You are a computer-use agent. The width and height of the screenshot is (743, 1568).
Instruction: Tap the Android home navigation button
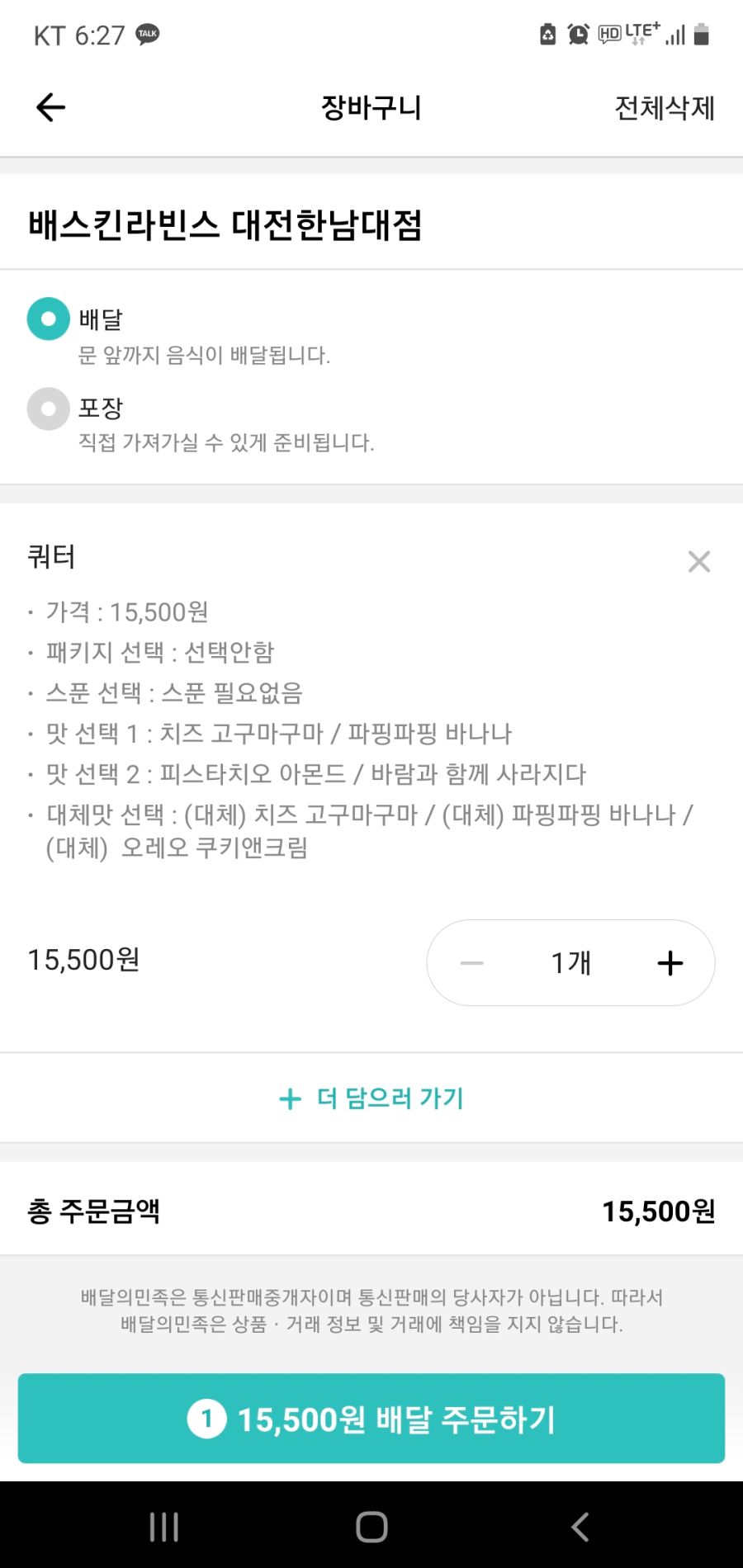(x=371, y=1526)
